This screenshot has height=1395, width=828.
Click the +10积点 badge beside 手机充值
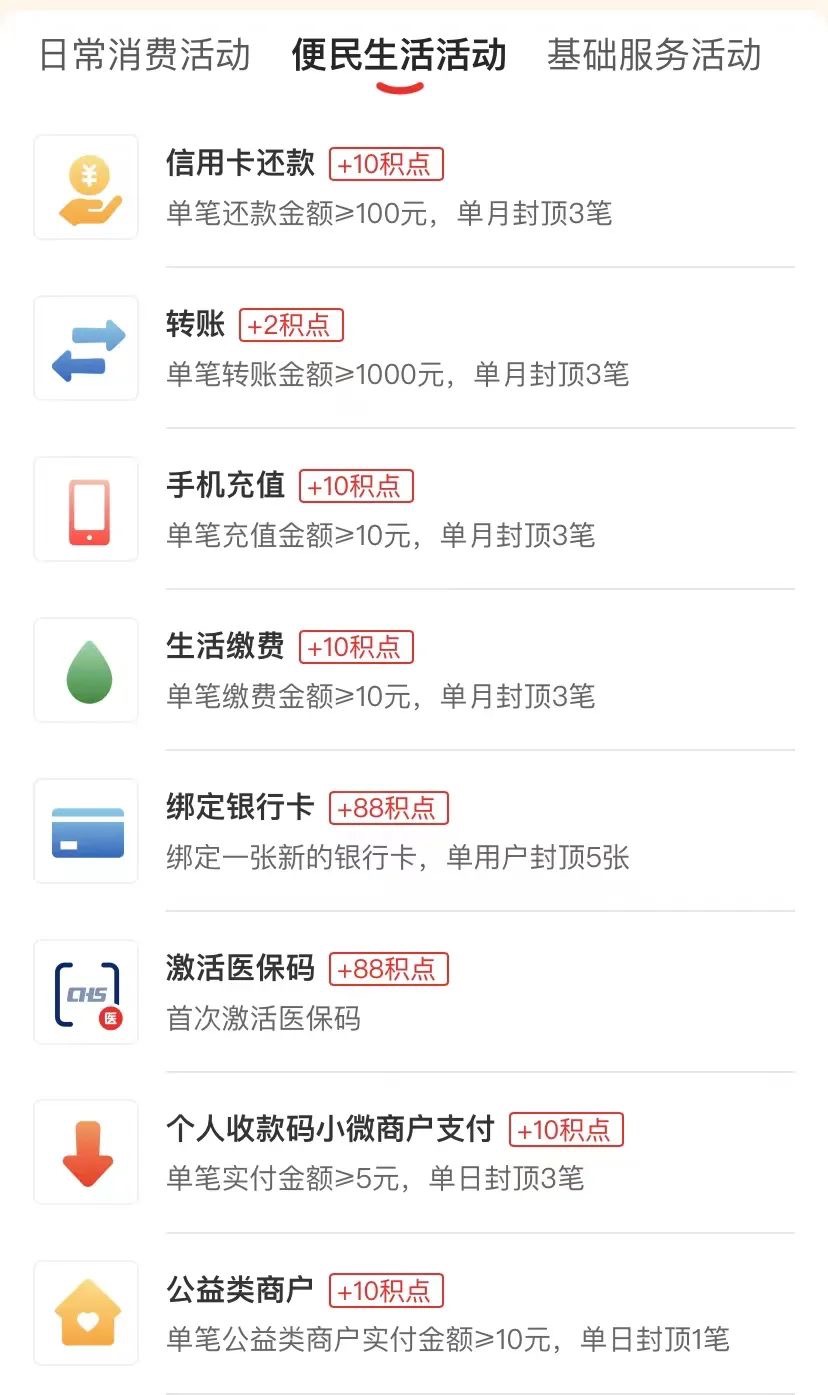[x=356, y=486]
